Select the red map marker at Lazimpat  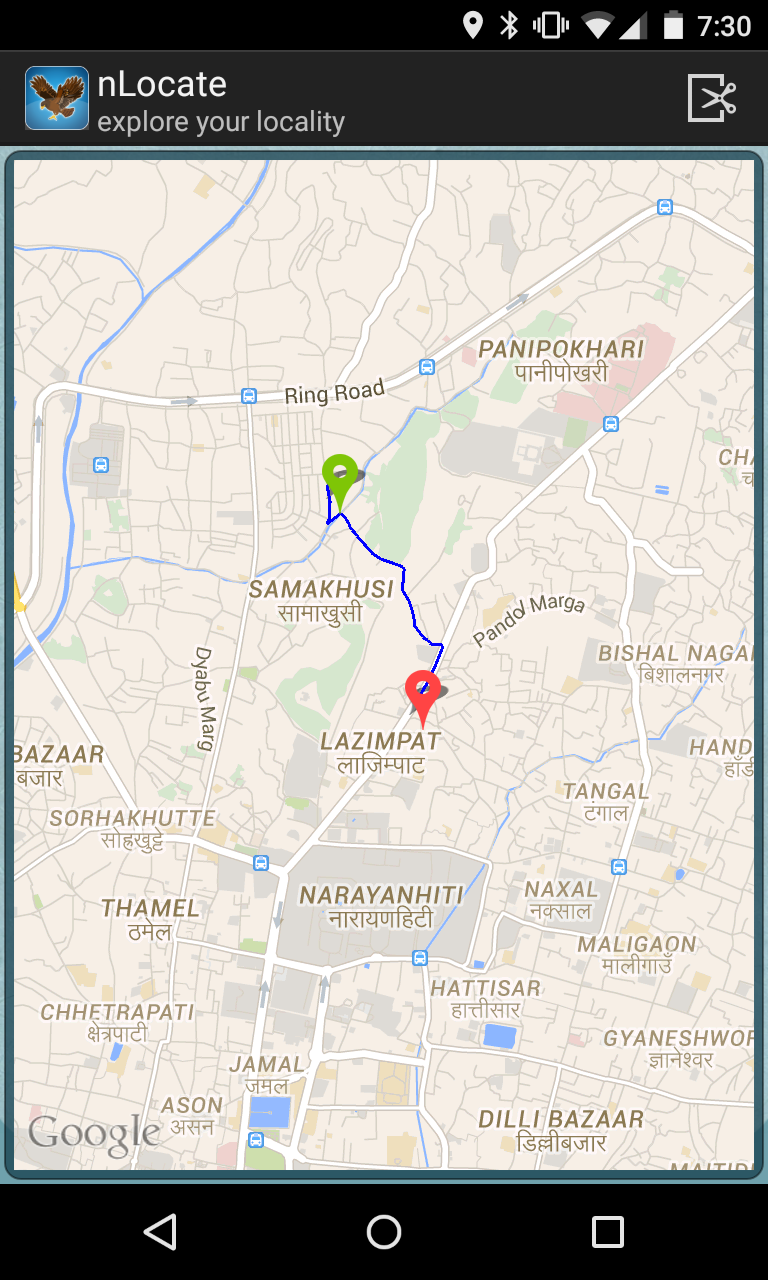pyautogui.click(x=422, y=699)
